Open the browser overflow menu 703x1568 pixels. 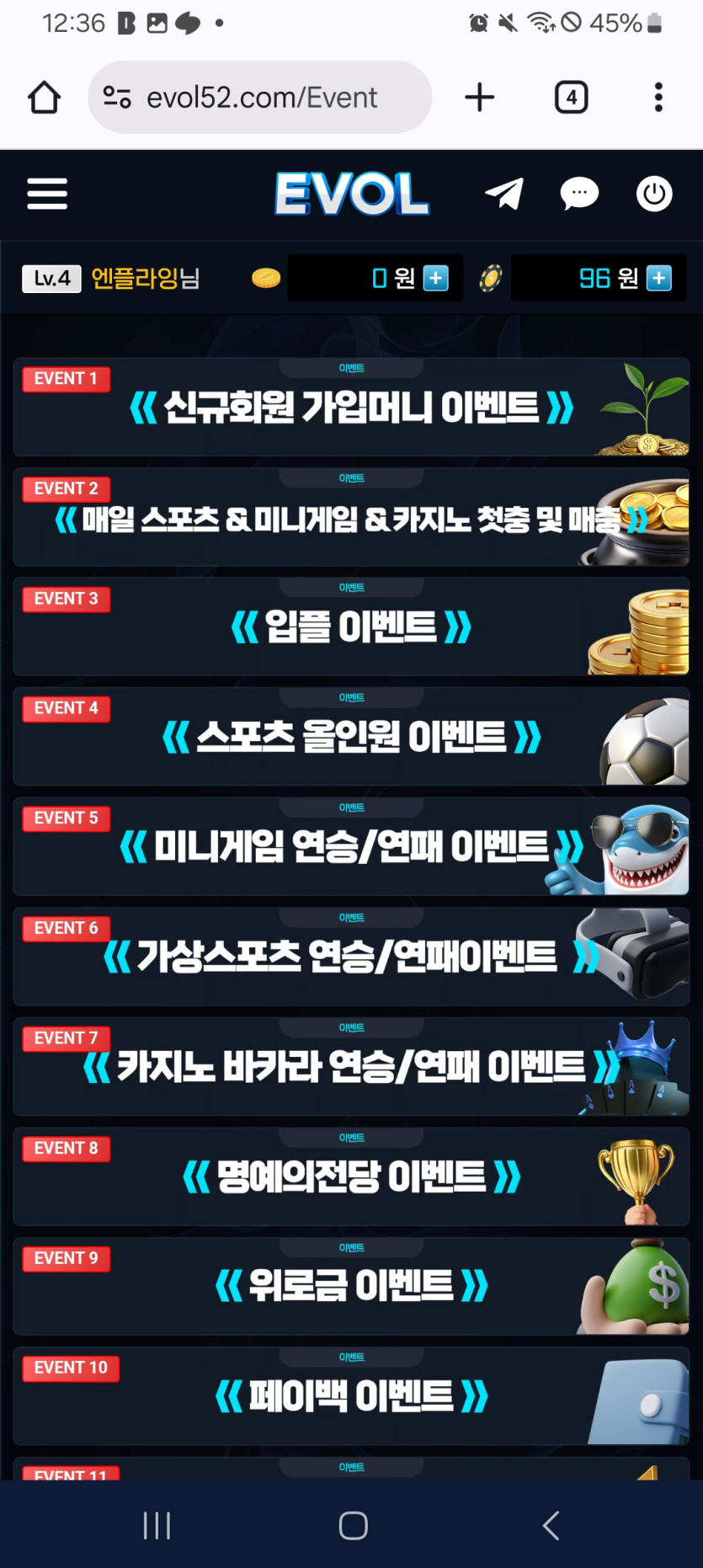click(658, 98)
